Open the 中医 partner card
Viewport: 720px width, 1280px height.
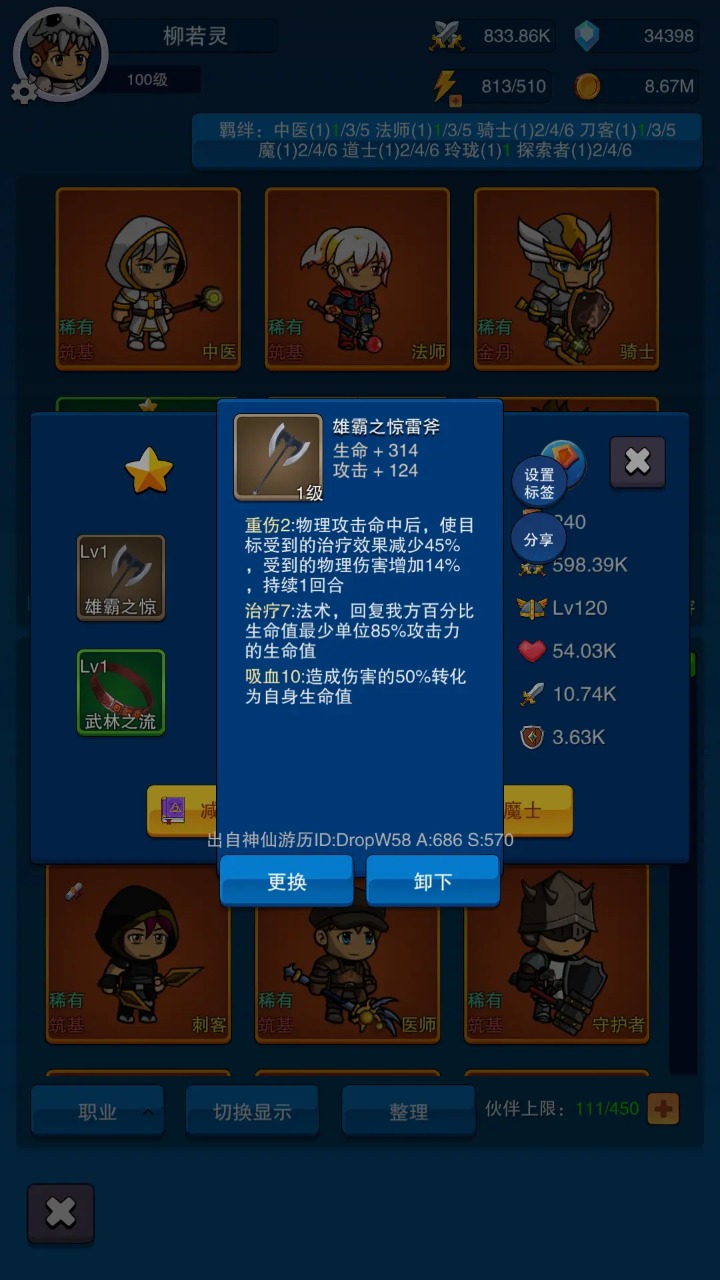148,278
